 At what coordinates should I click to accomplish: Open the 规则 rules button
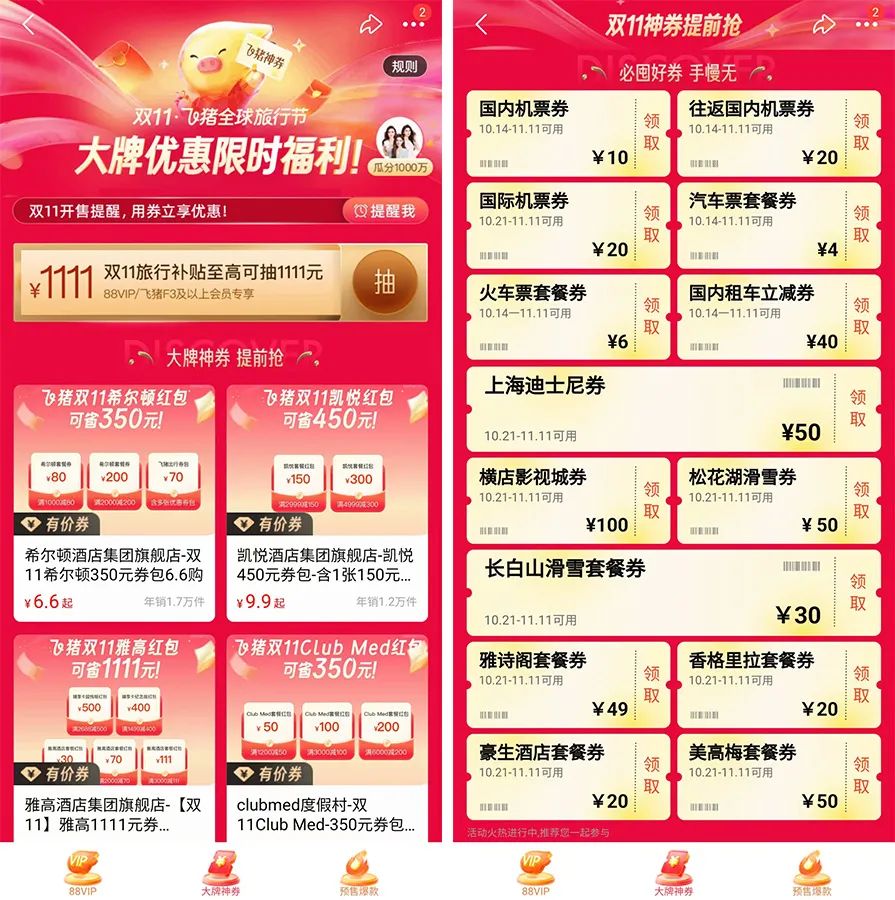(405, 67)
